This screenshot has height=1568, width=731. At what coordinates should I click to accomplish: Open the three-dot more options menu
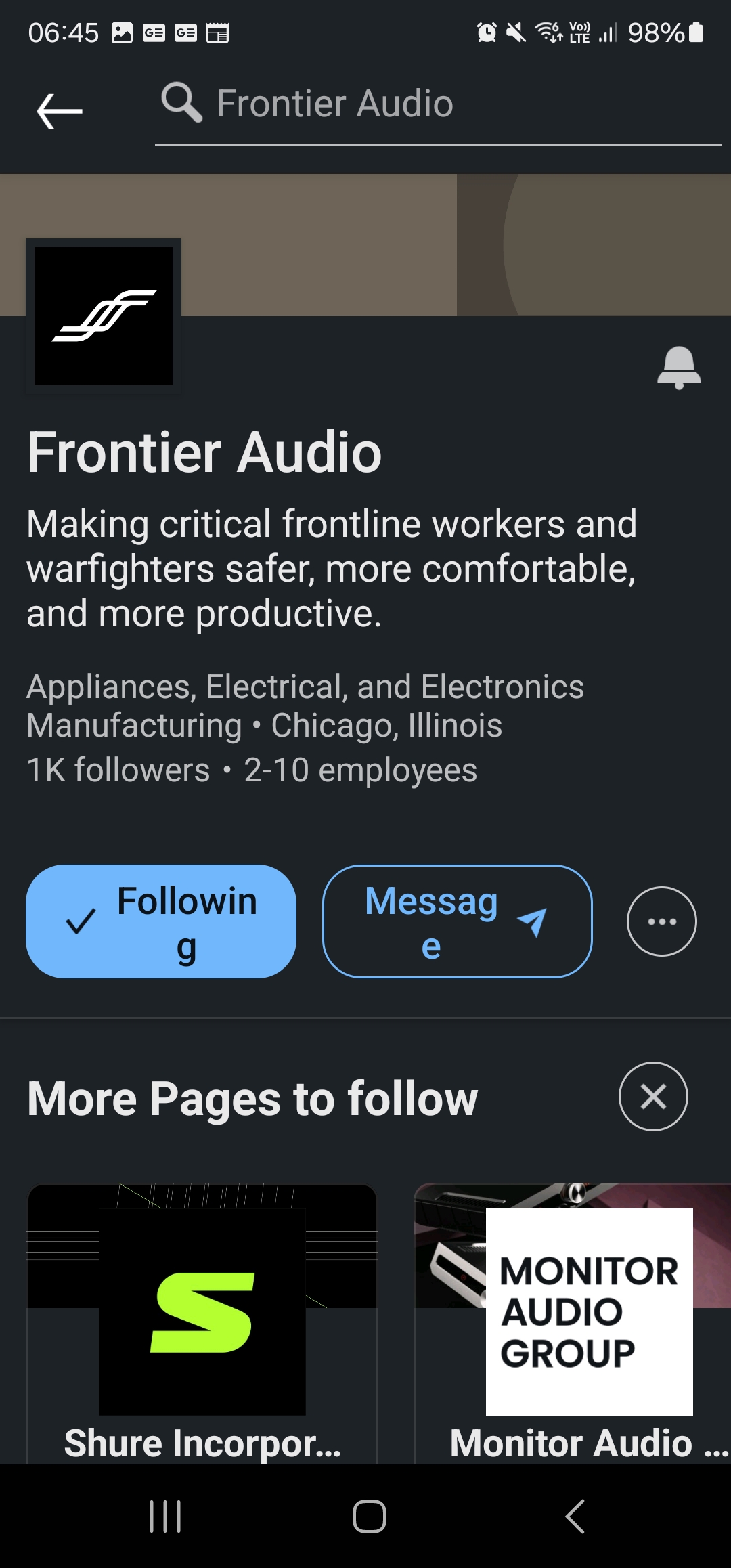tap(661, 921)
